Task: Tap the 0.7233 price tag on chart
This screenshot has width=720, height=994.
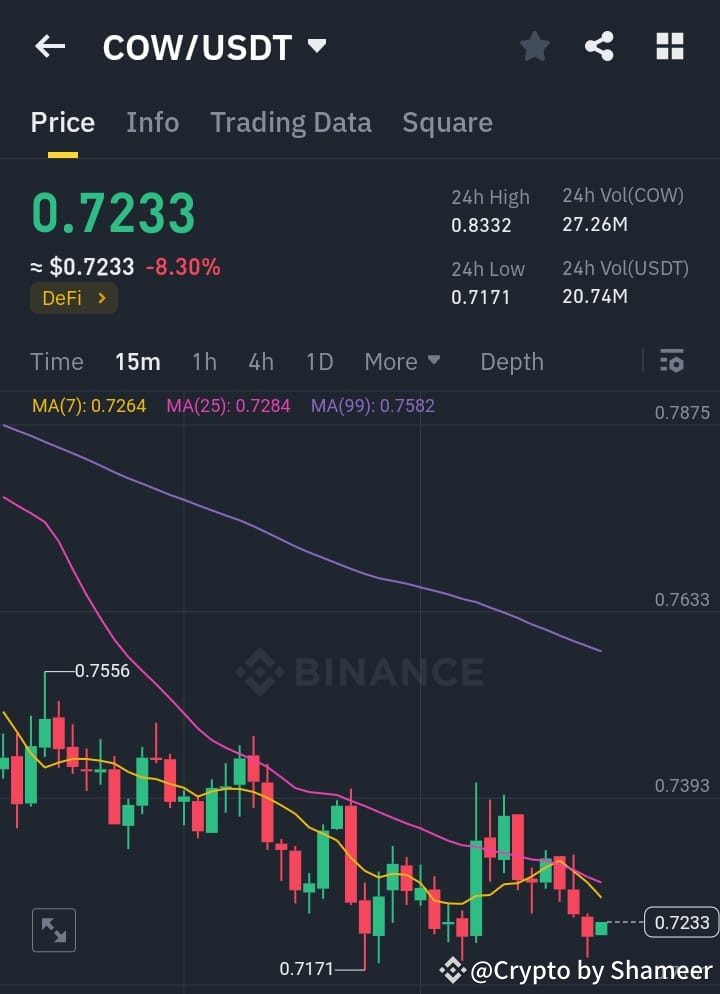Action: pyautogui.click(x=681, y=923)
